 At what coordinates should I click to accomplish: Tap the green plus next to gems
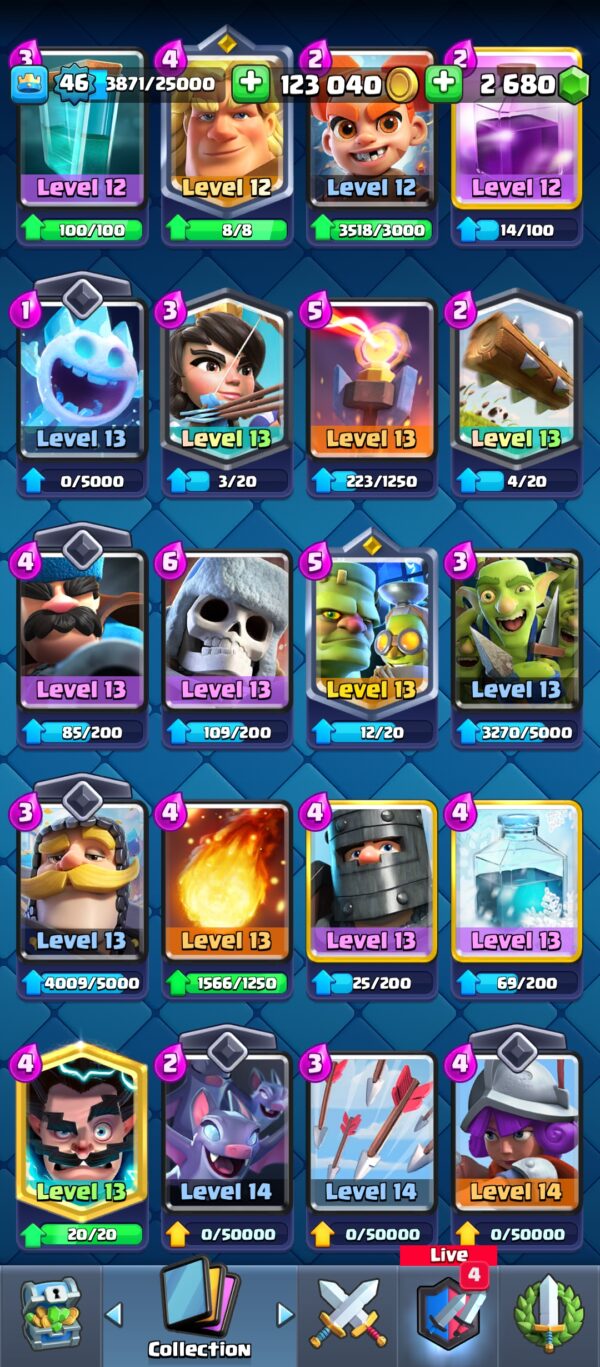(x=443, y=83)
